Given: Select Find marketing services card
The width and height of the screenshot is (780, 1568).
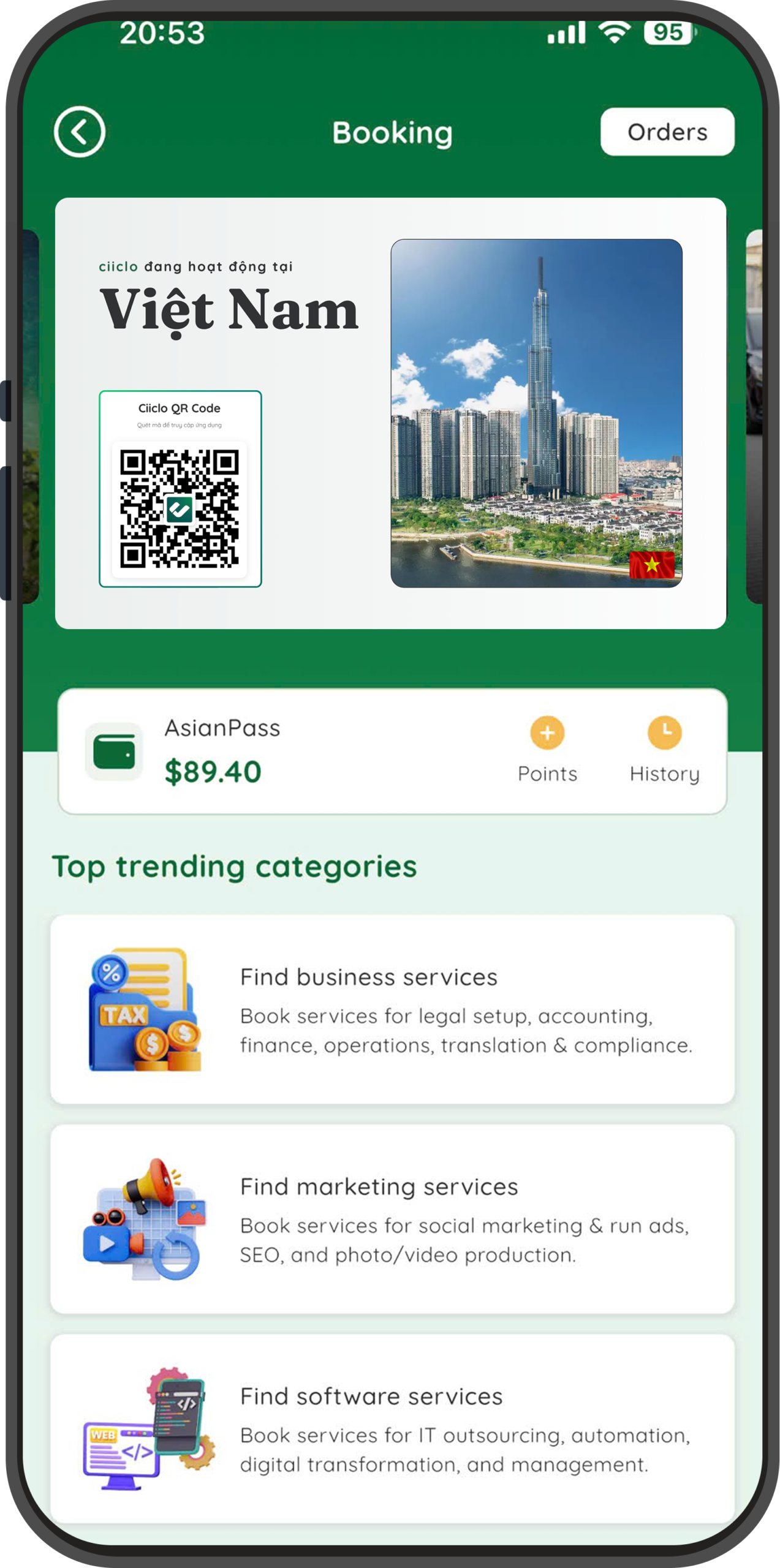Looking at the screenshot, I should click(392, 1219).
